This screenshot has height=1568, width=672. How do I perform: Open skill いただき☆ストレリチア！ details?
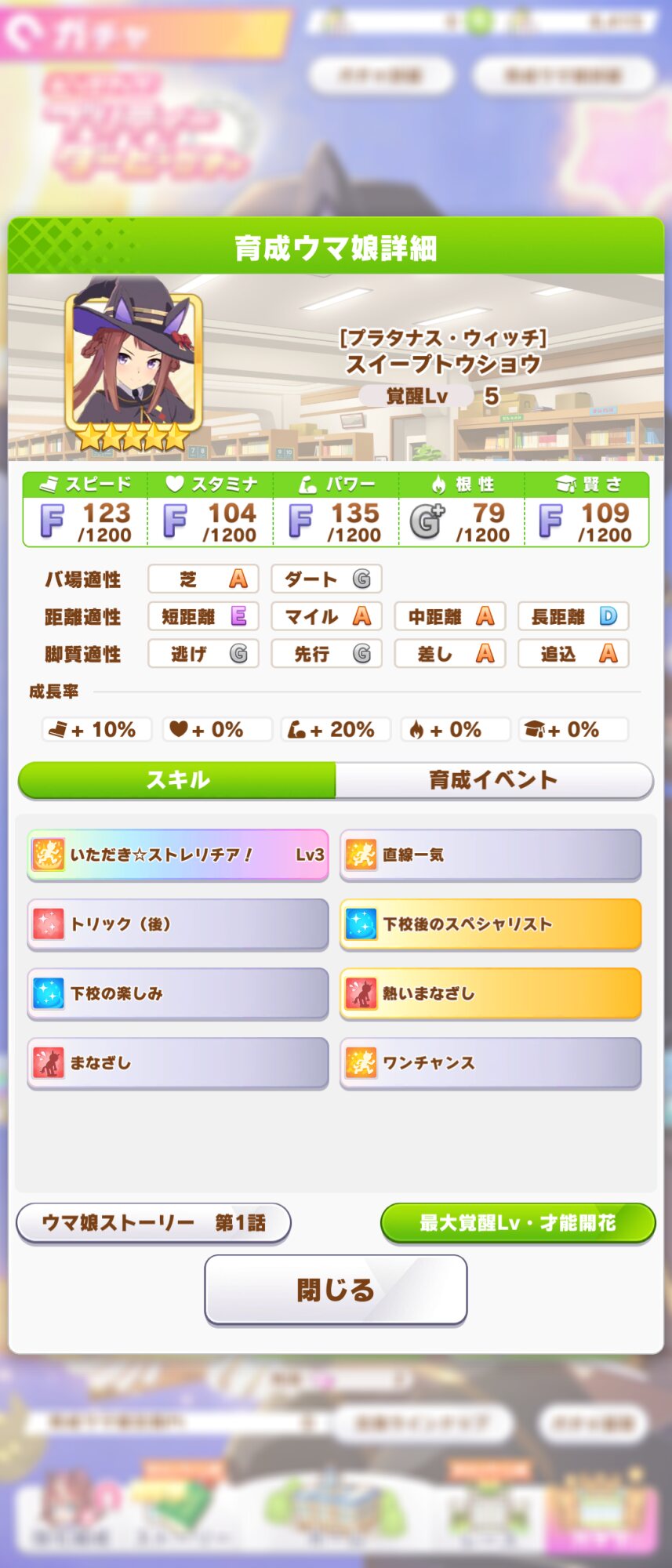178,855
